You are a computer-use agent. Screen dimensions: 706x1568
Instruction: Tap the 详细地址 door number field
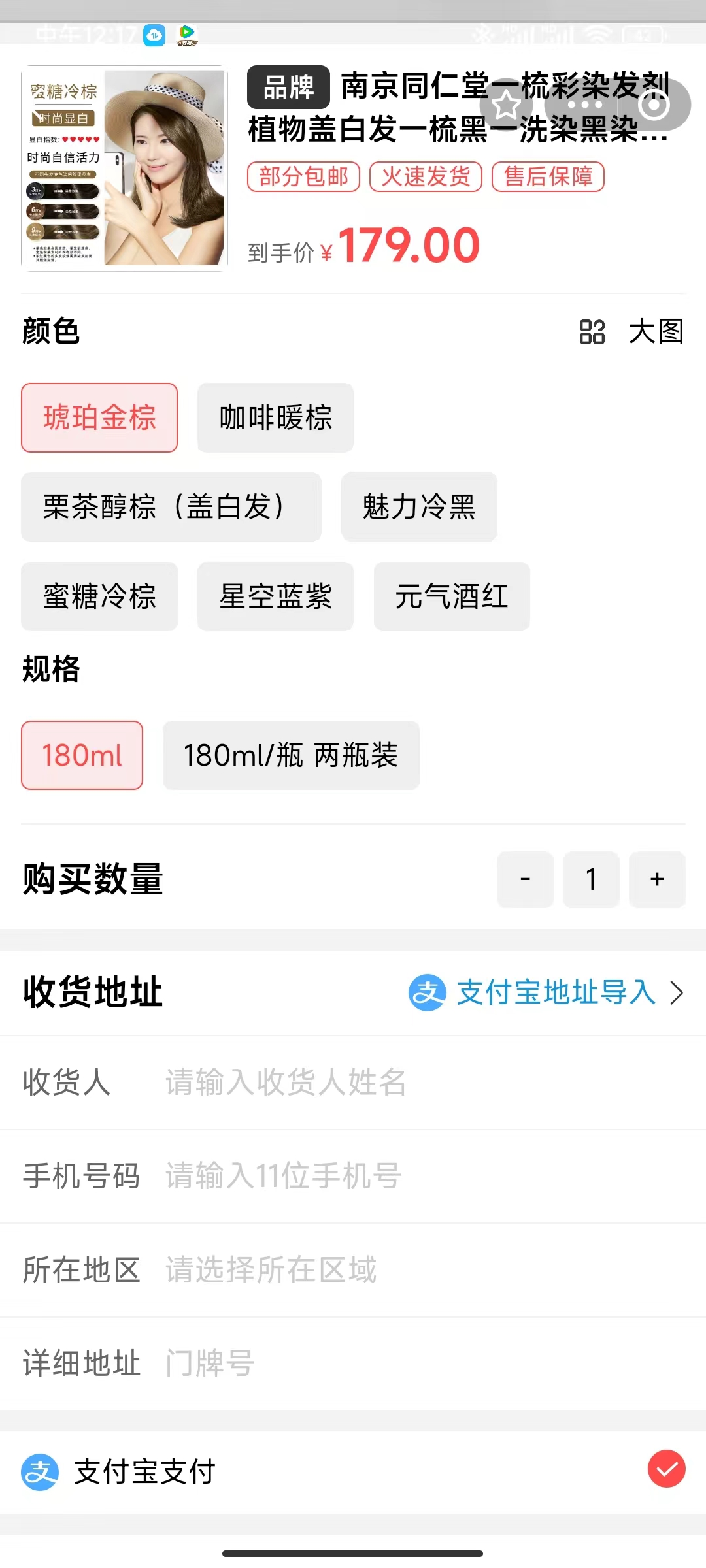click(353, 1364)
